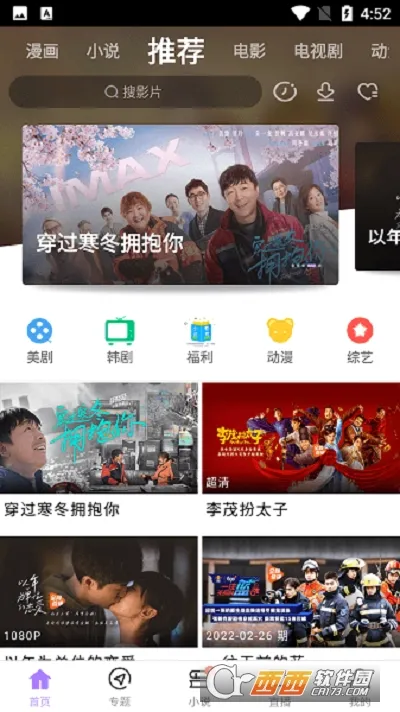
Task: Select the 首页 bottom tab
Action: coord(40,687)
